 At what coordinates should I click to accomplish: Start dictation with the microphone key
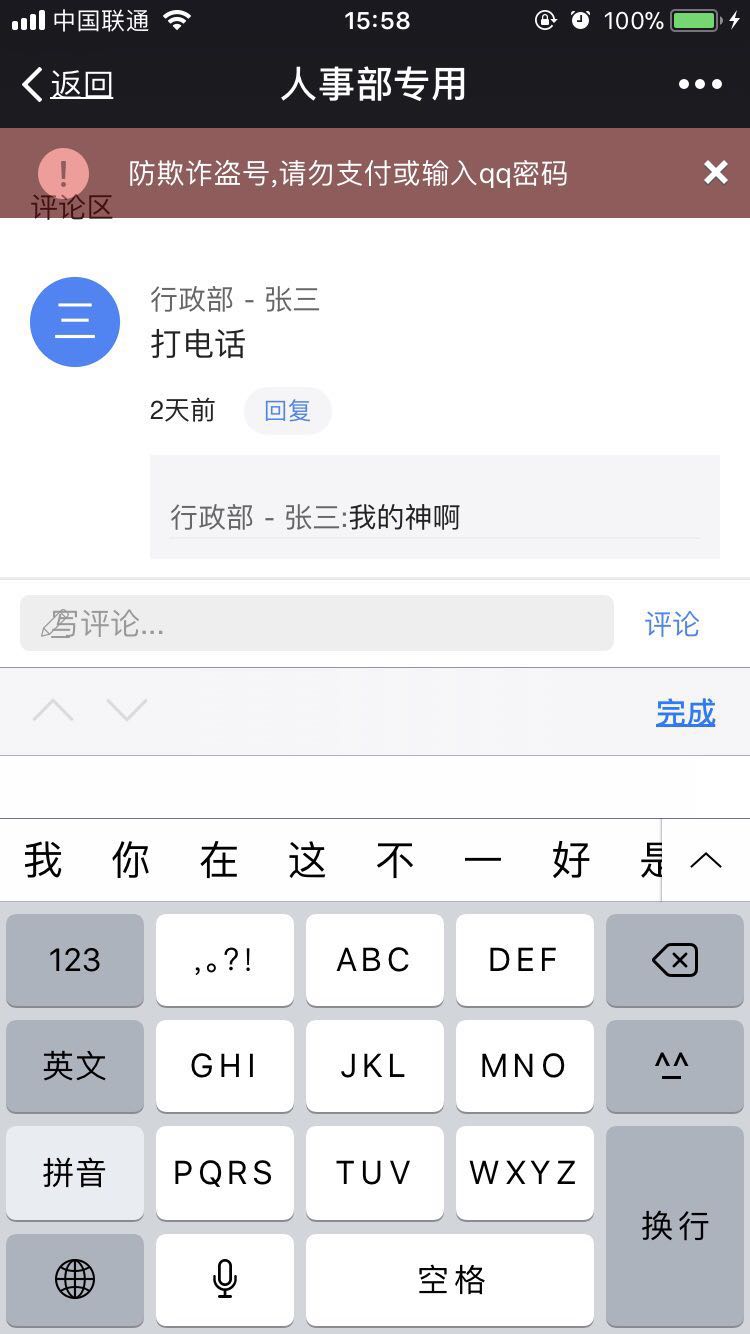tap(225, 1279)
